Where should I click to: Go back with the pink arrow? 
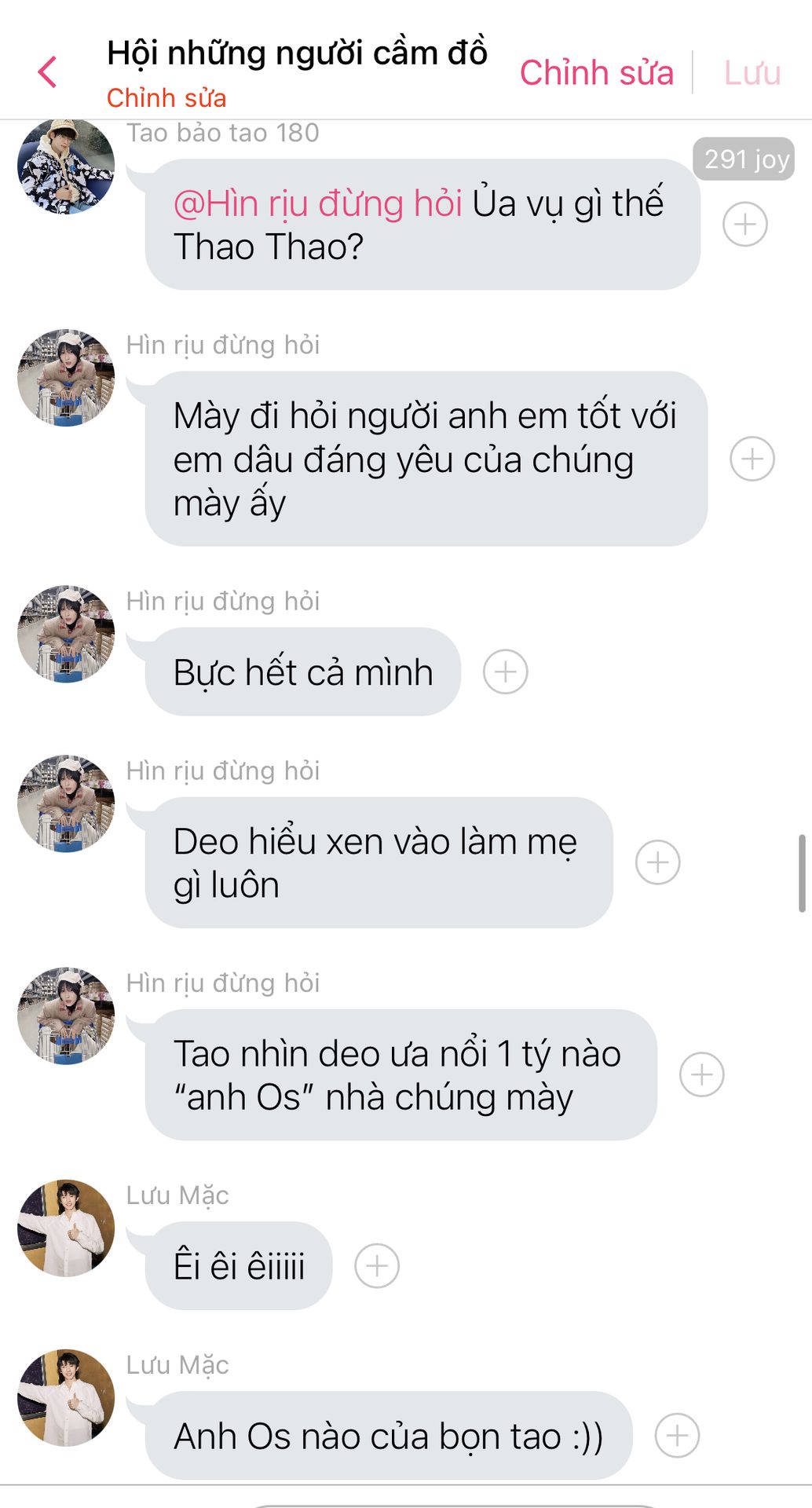click(x=47, y=72)
